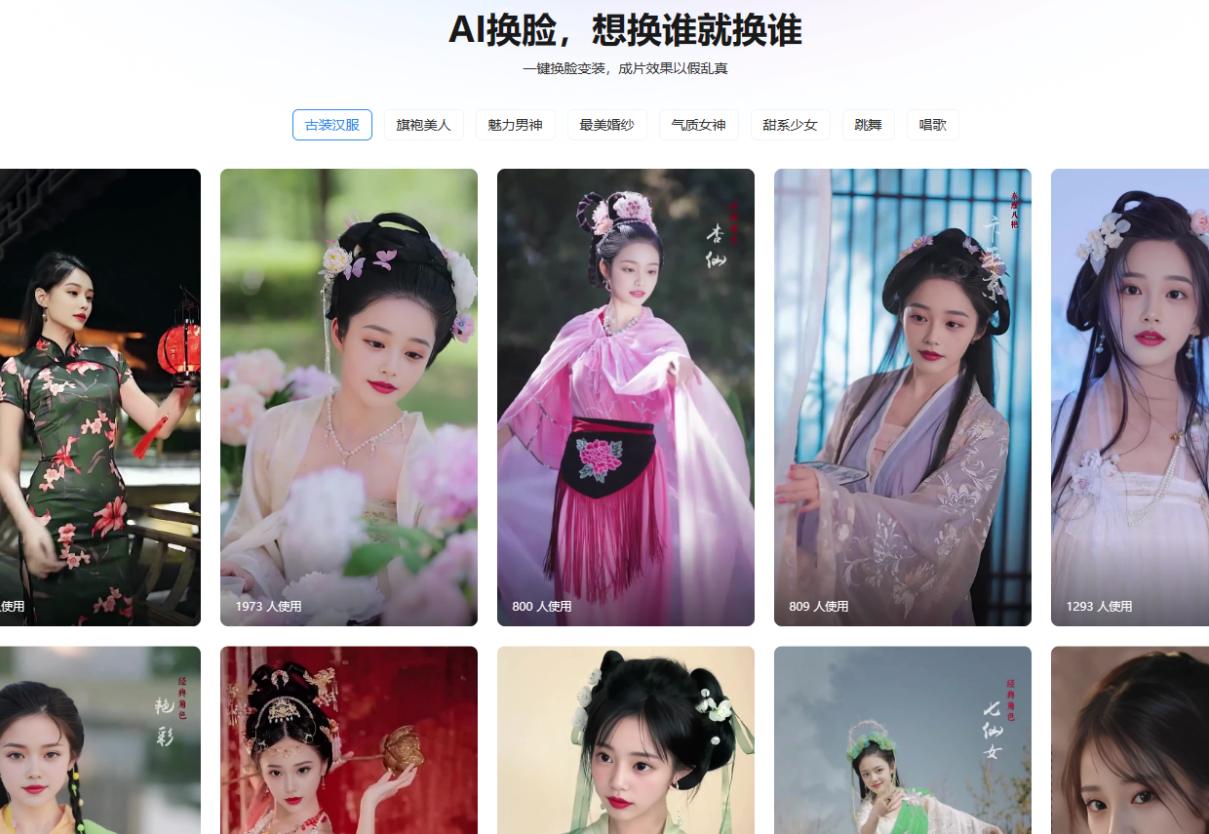This screenshot has height=834, width=1209.
Task: Select the 甜系少女 category chip
Action: point(790,125)
